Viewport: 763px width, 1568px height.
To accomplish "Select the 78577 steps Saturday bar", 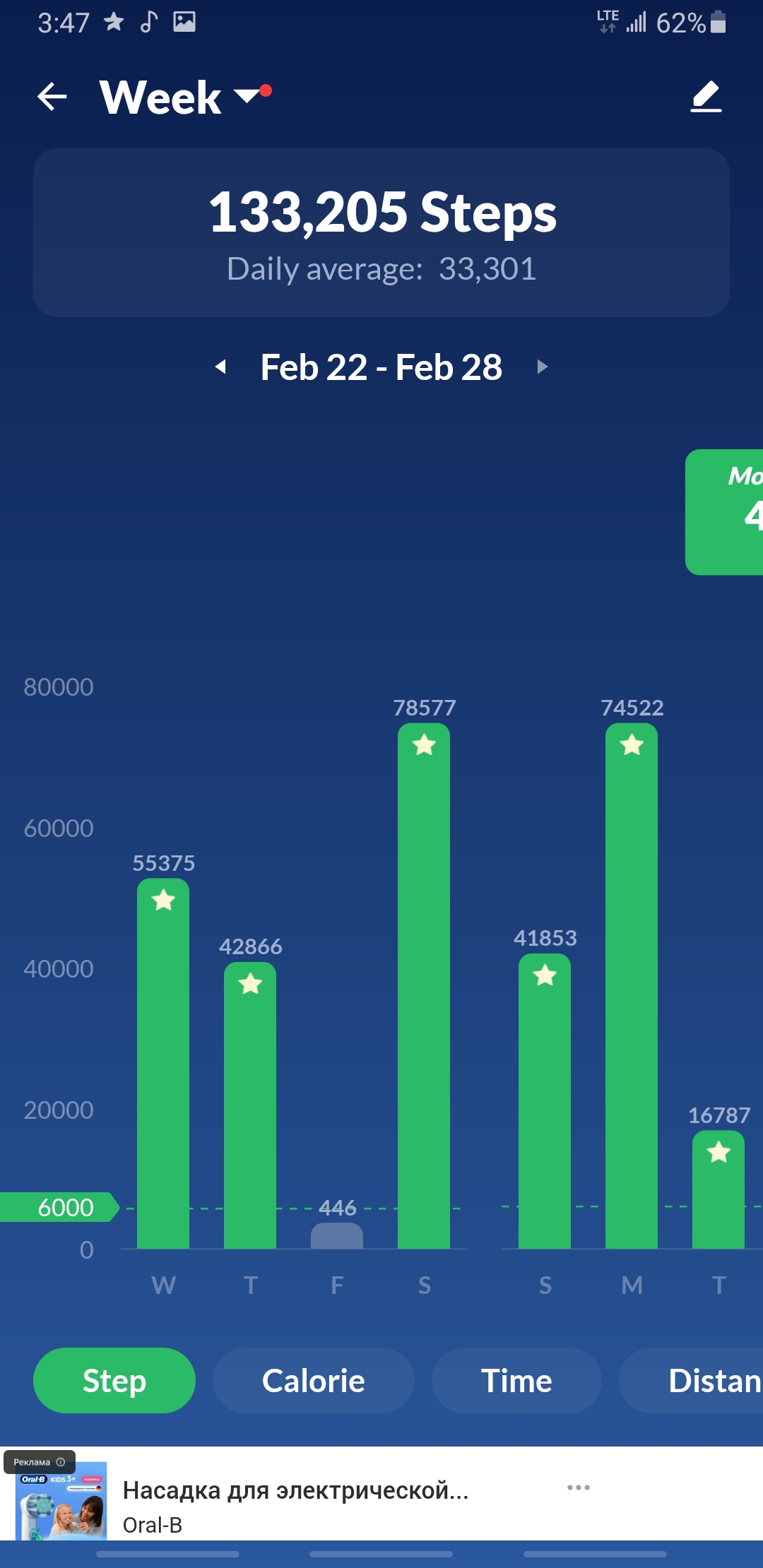I will [x=424, y=986].
